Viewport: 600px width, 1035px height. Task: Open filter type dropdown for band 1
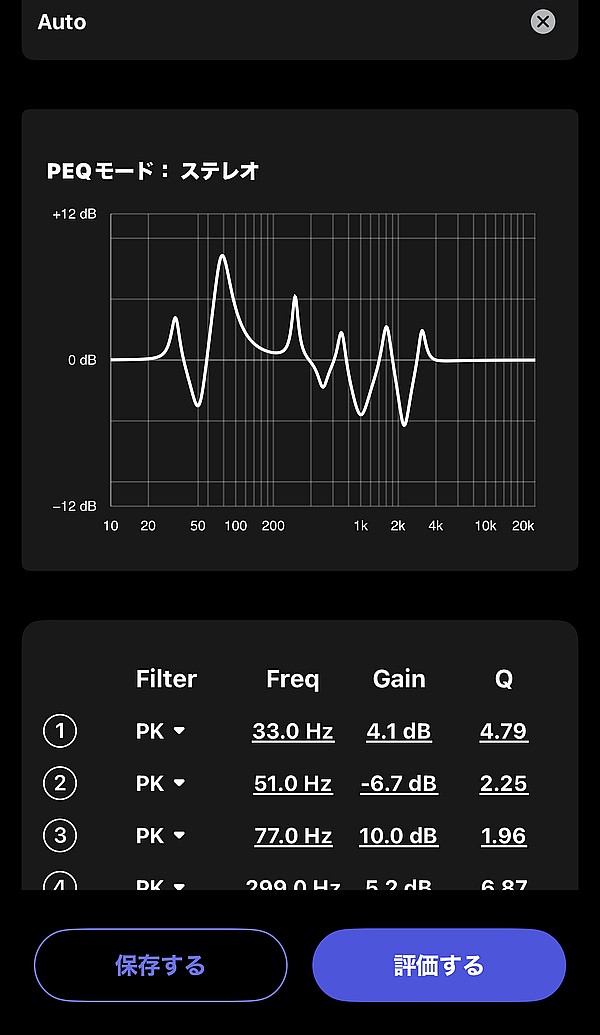tap(161, 731)
